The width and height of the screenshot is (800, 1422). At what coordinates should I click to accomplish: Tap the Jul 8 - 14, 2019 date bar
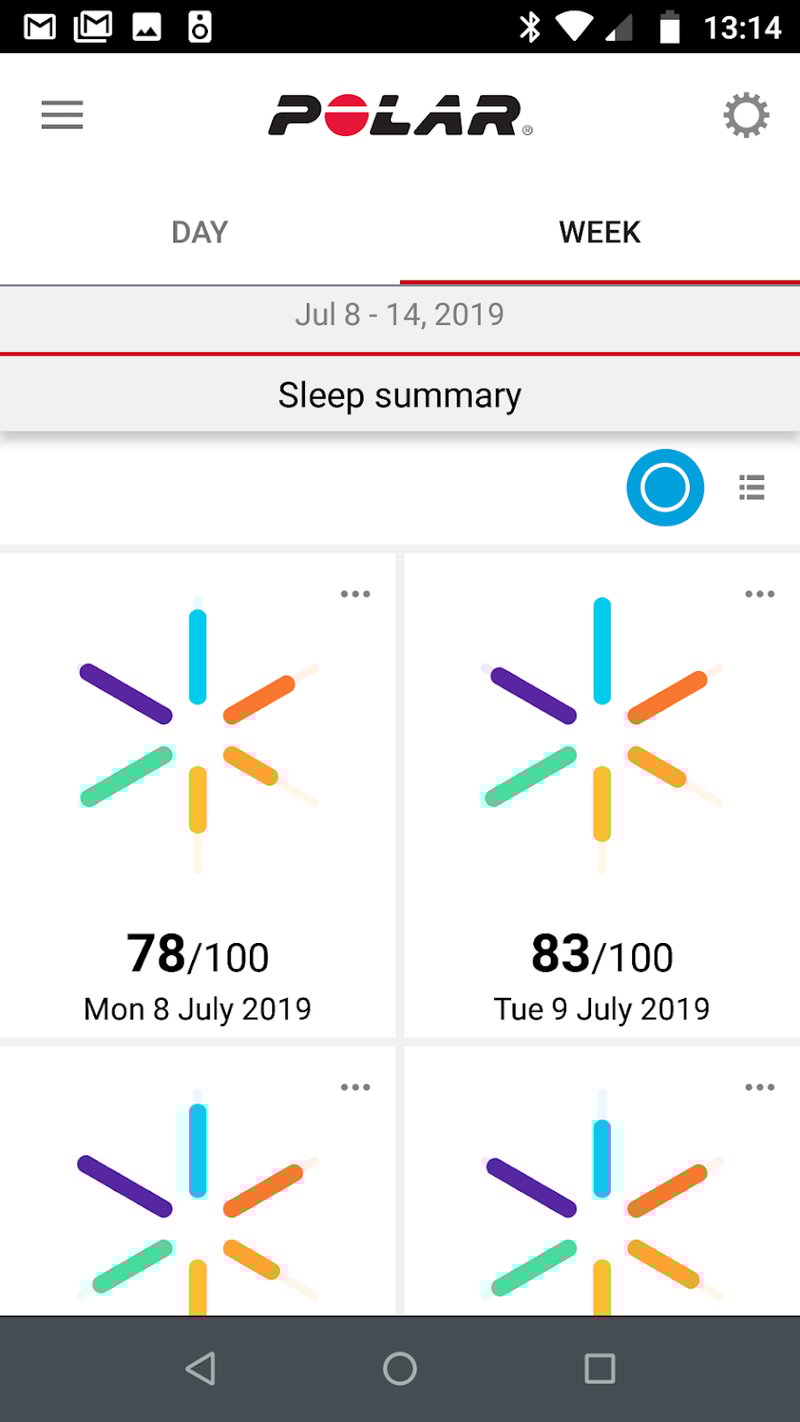pos(400,316)
